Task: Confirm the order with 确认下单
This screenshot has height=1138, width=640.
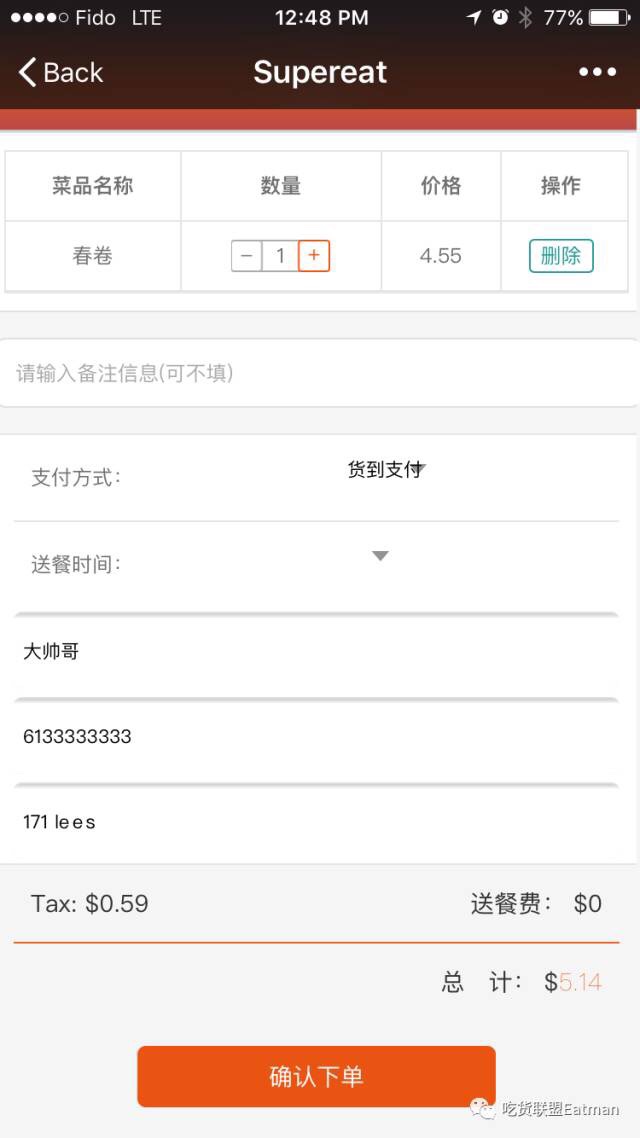Action: [316, 1076]
